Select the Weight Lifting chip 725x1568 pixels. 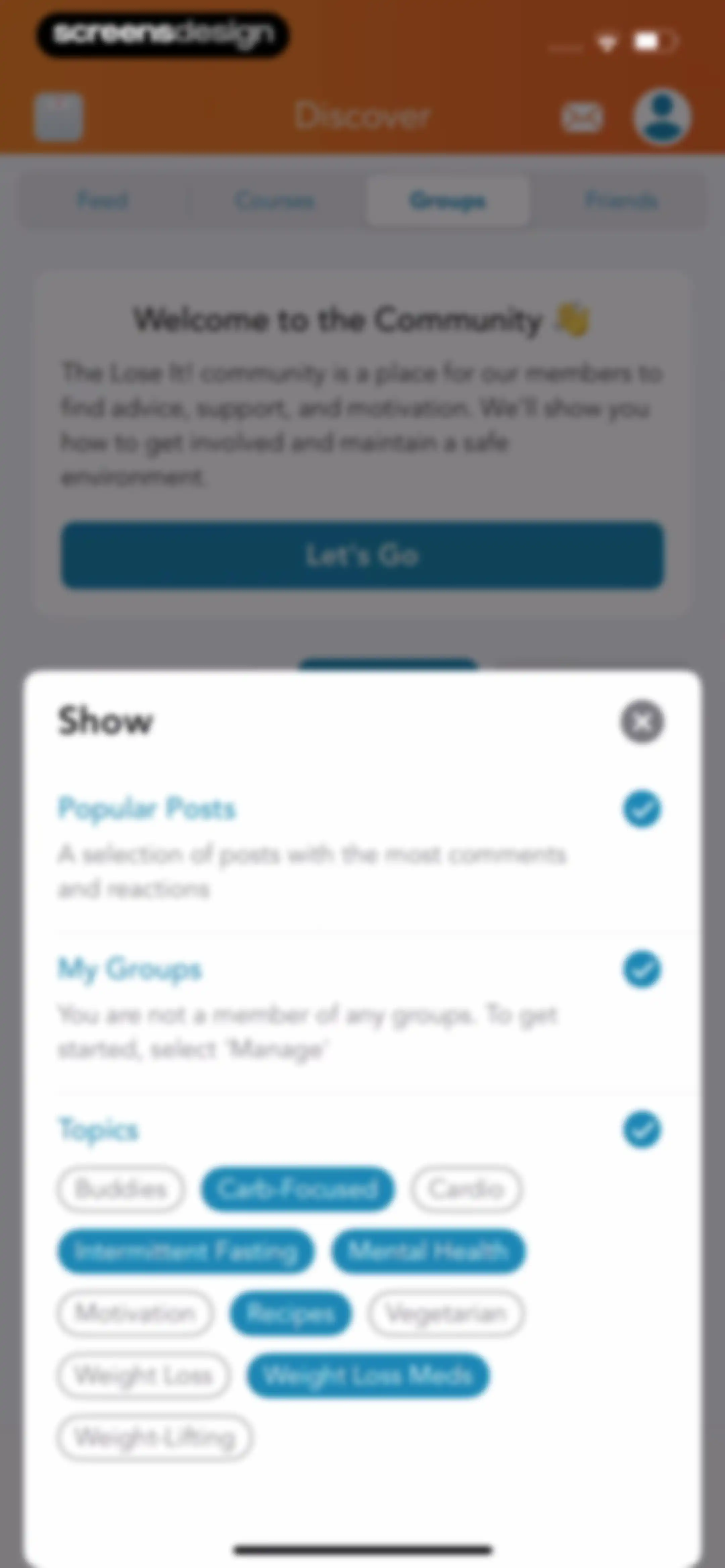pos(155,1438)
